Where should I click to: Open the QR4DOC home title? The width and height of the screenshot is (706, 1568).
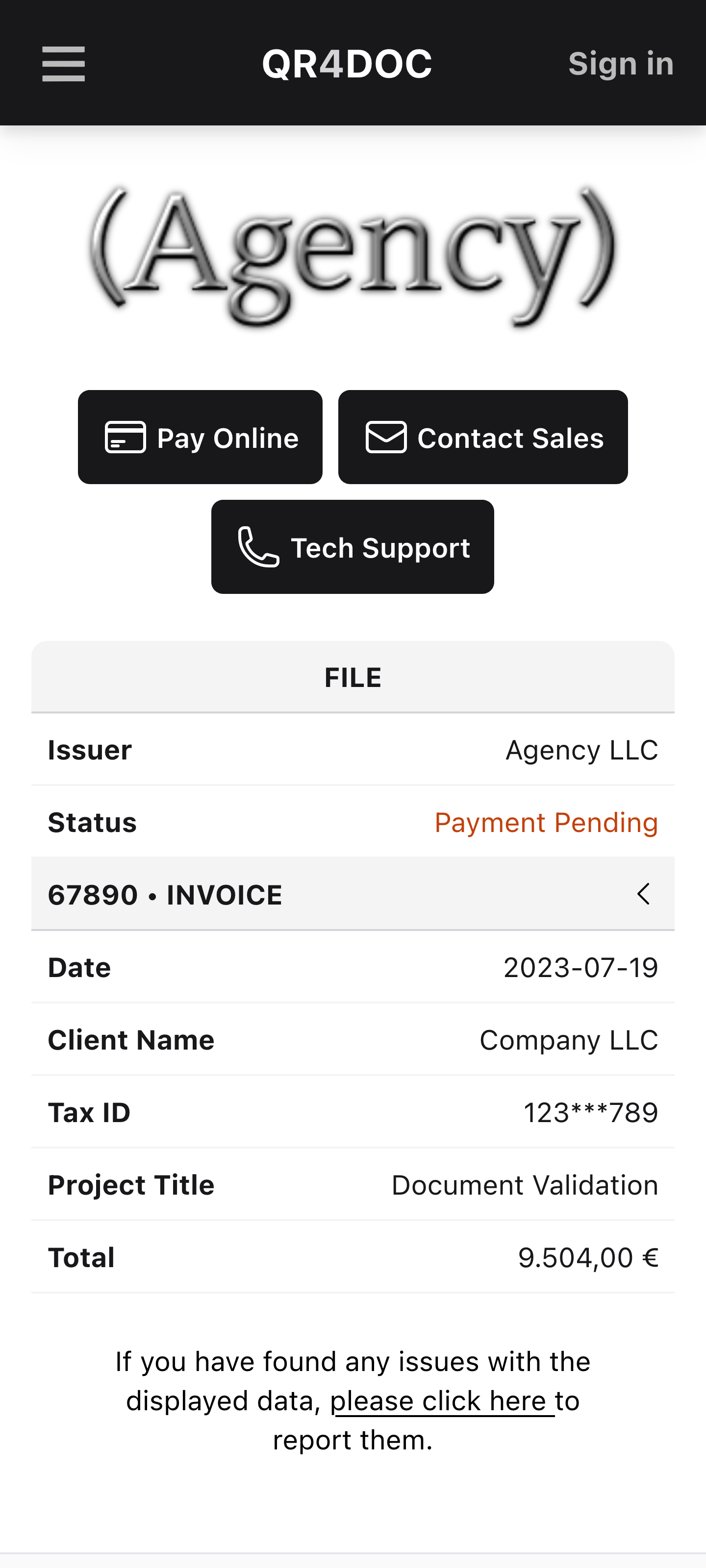click(347, 63)
